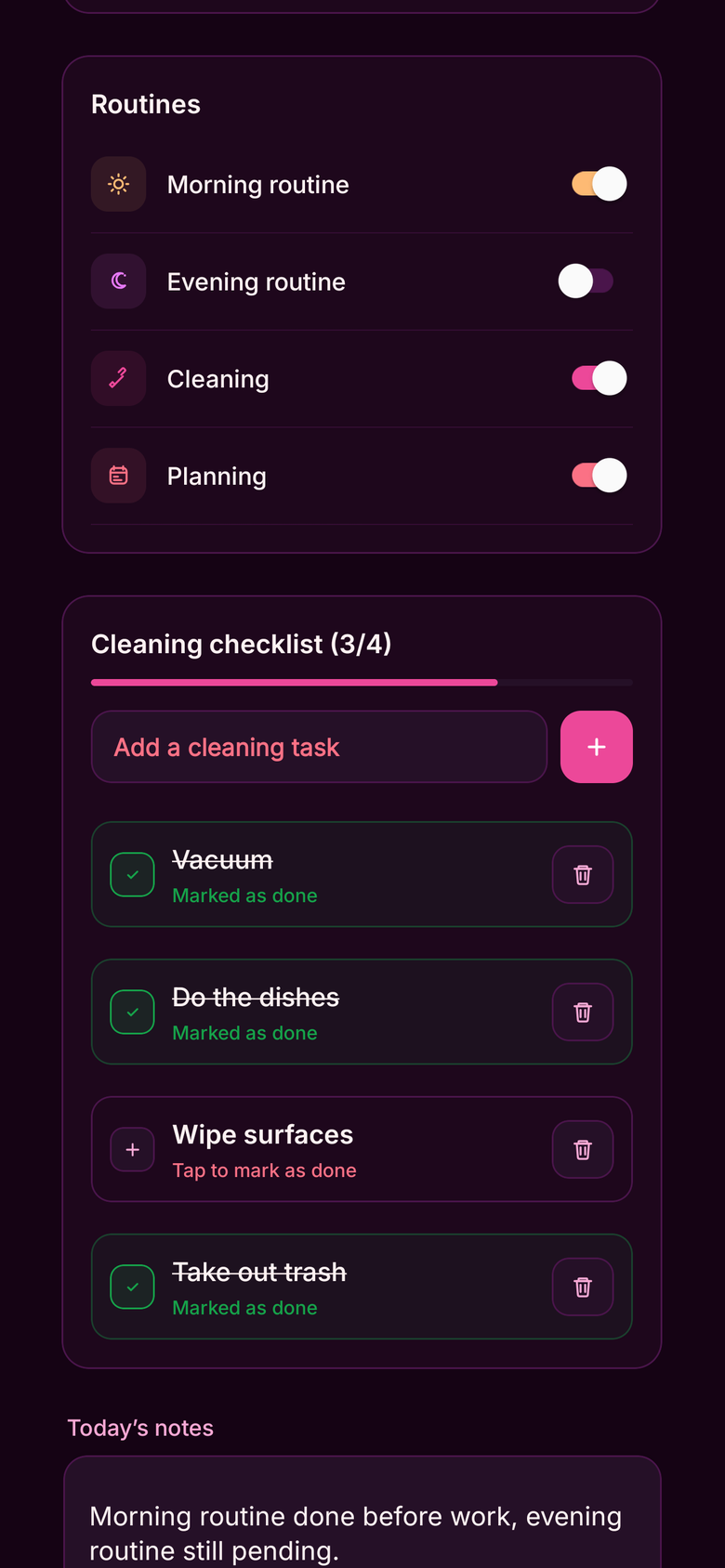
Task: Enable the Evening routine toggle
Action: pyautogui.click(x=586, y=281)
